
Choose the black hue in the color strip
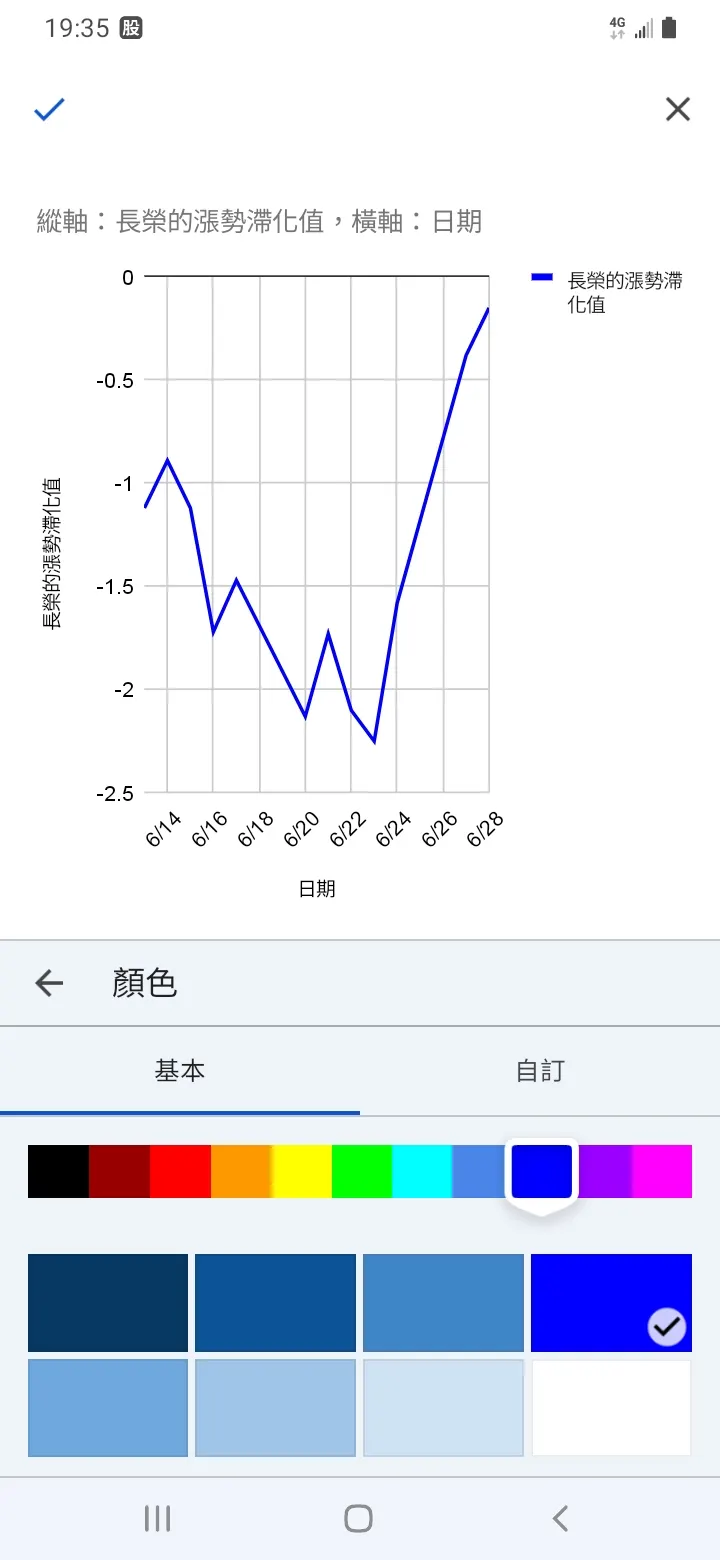(x=58, y=1171)
